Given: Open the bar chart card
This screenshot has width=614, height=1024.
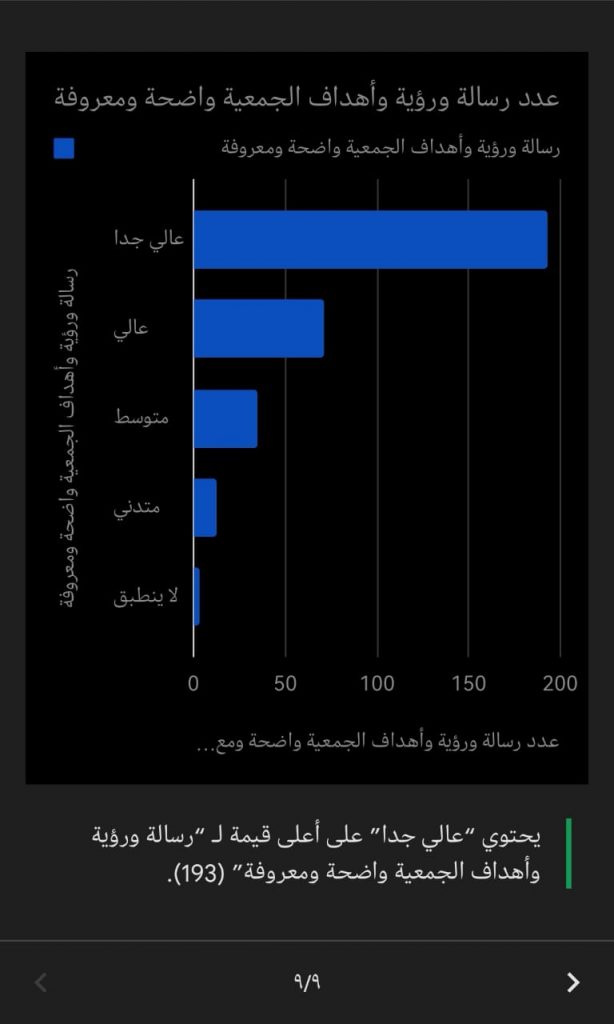Looking at the screenshot, I should click(x=307, y=418).
